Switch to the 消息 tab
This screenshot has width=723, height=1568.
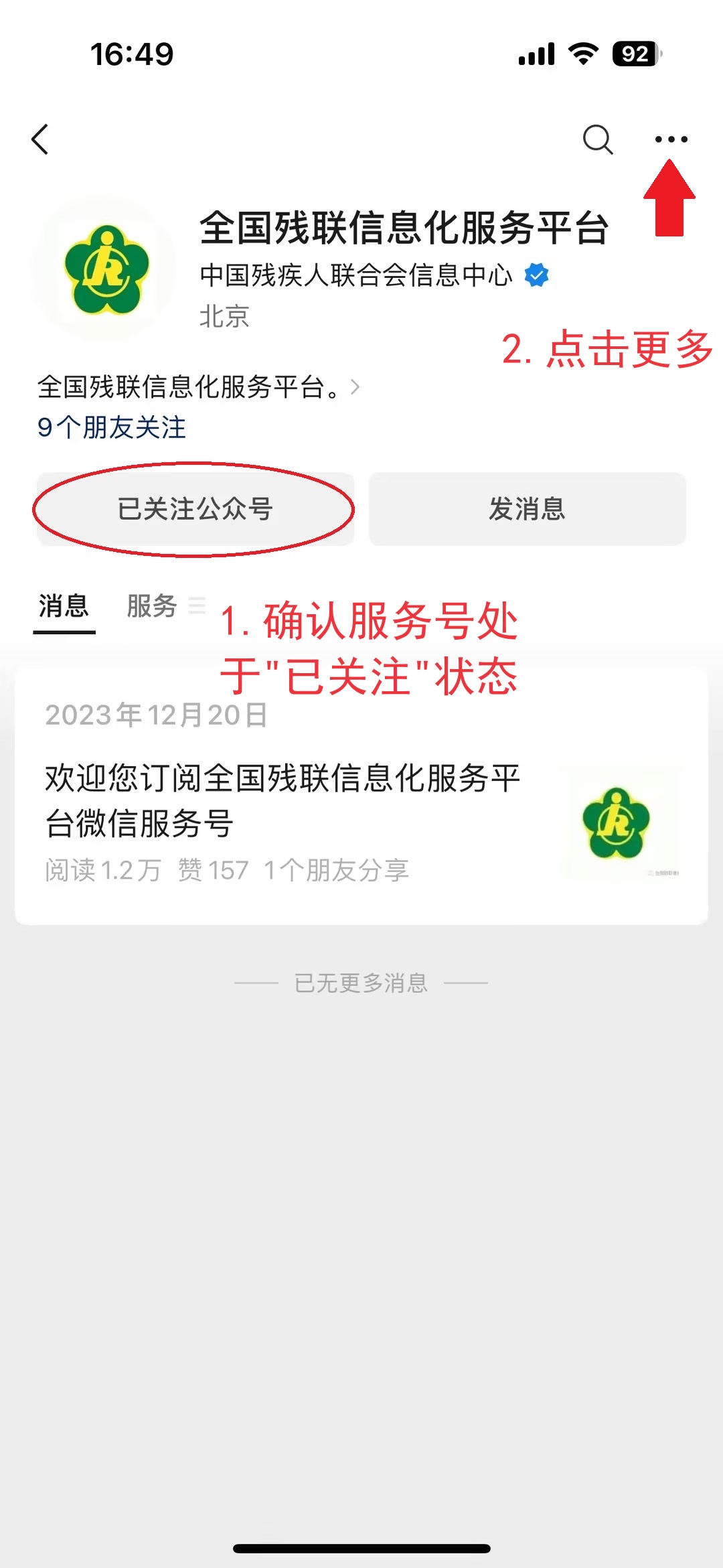click(x=64, y=607)
